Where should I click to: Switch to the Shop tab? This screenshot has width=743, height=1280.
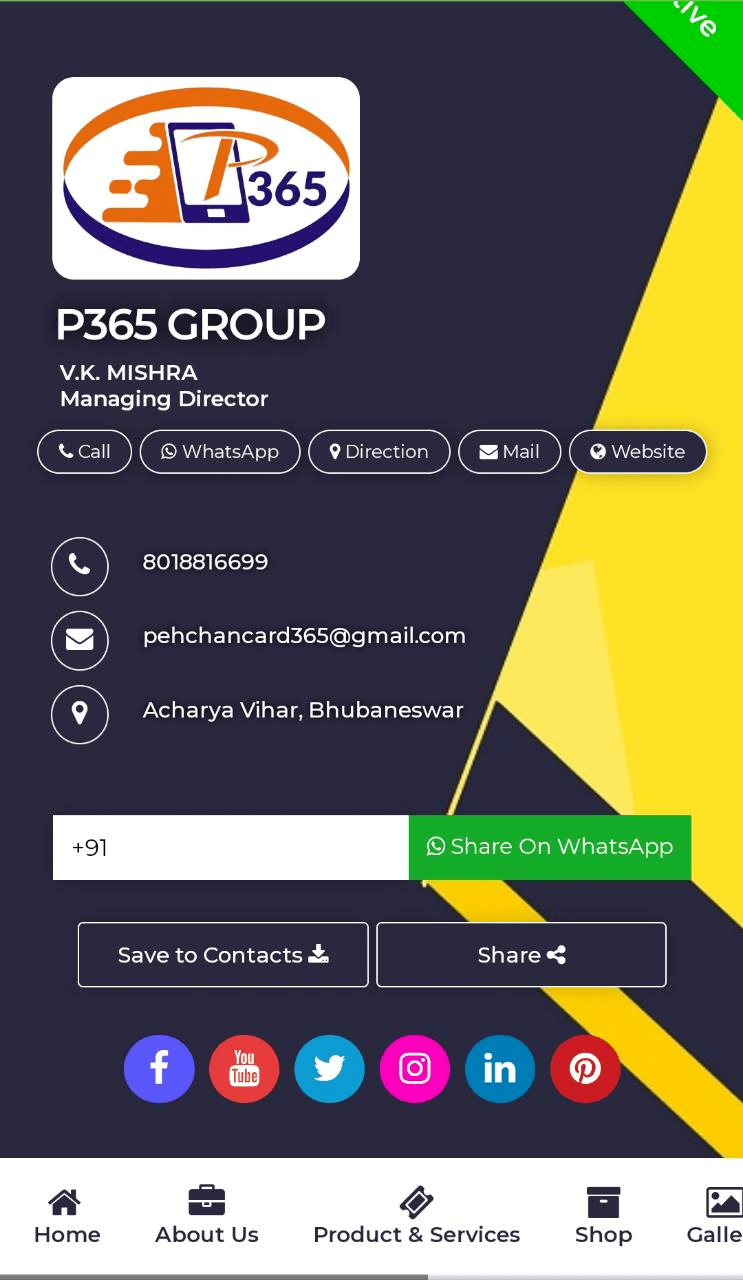603,1216
